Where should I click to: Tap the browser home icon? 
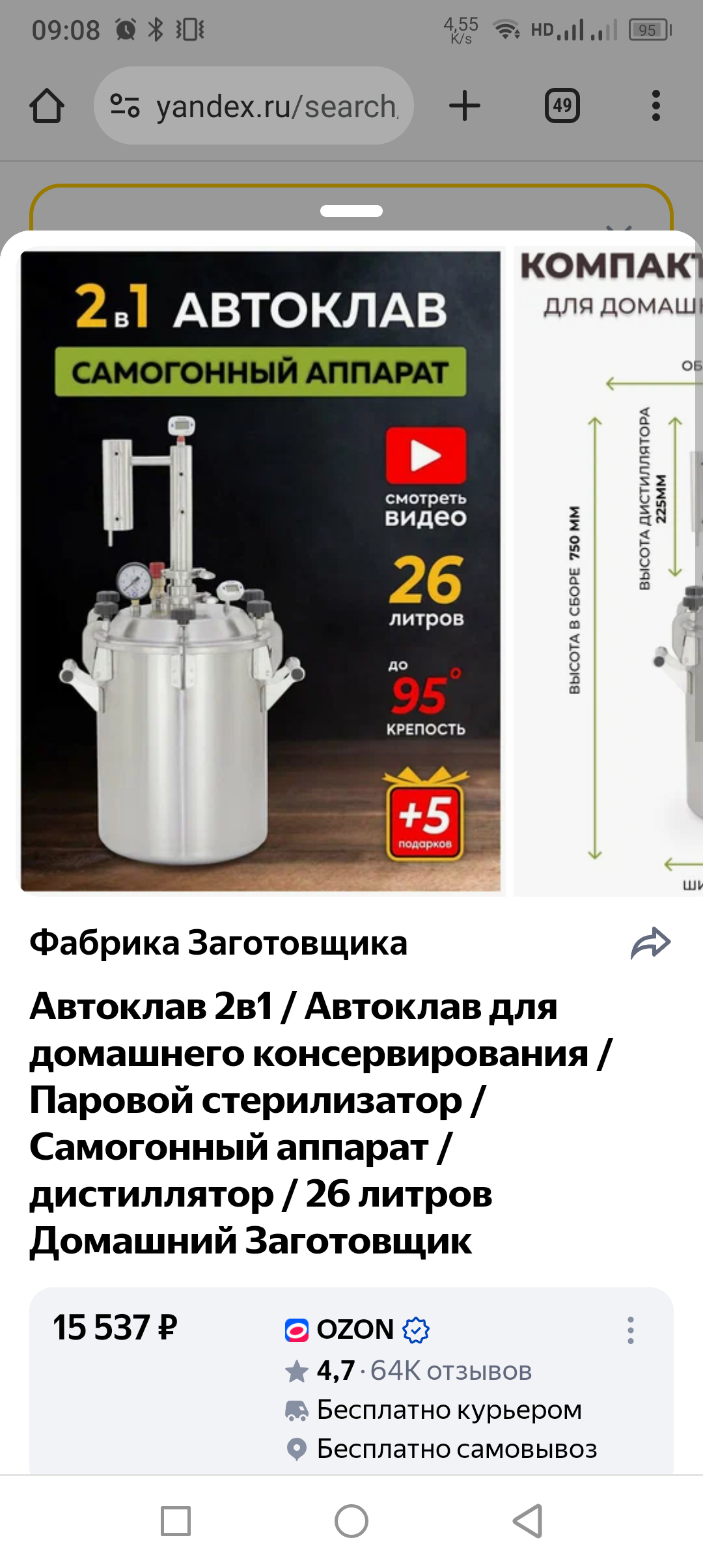point(47,105)
